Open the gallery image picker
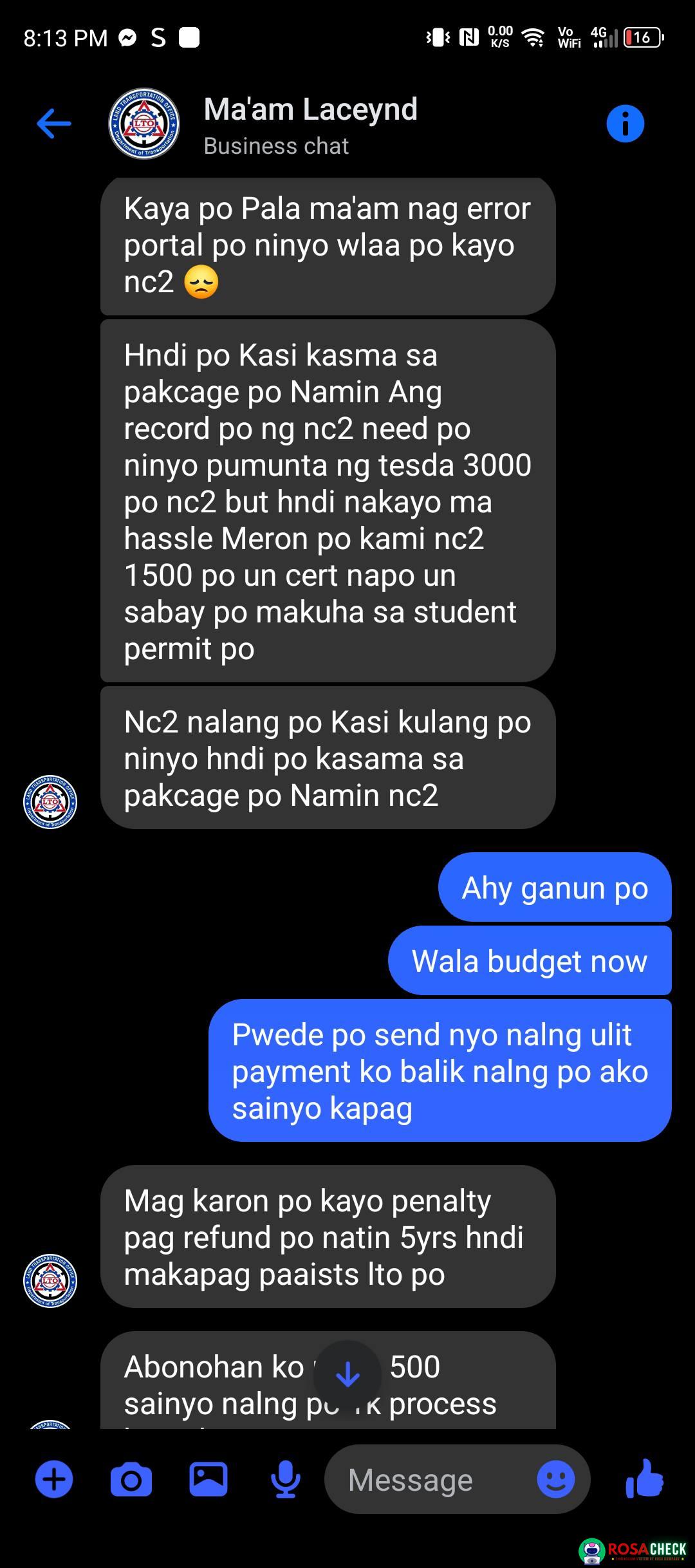Viewport: 695px width, 1568px height. [208, 1479]
